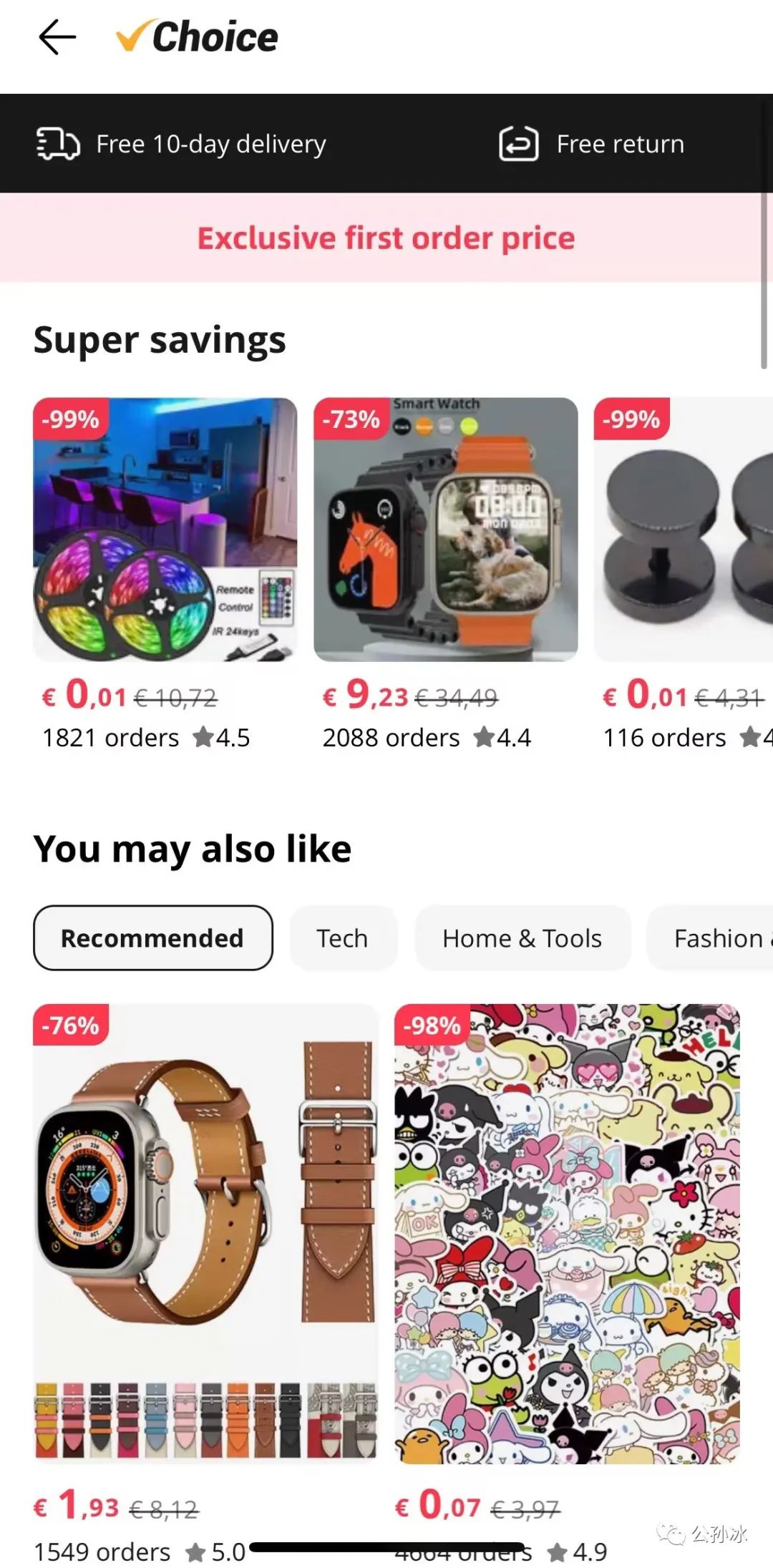
Task: Enable the Tech category filter
Action: click(342, 938)
